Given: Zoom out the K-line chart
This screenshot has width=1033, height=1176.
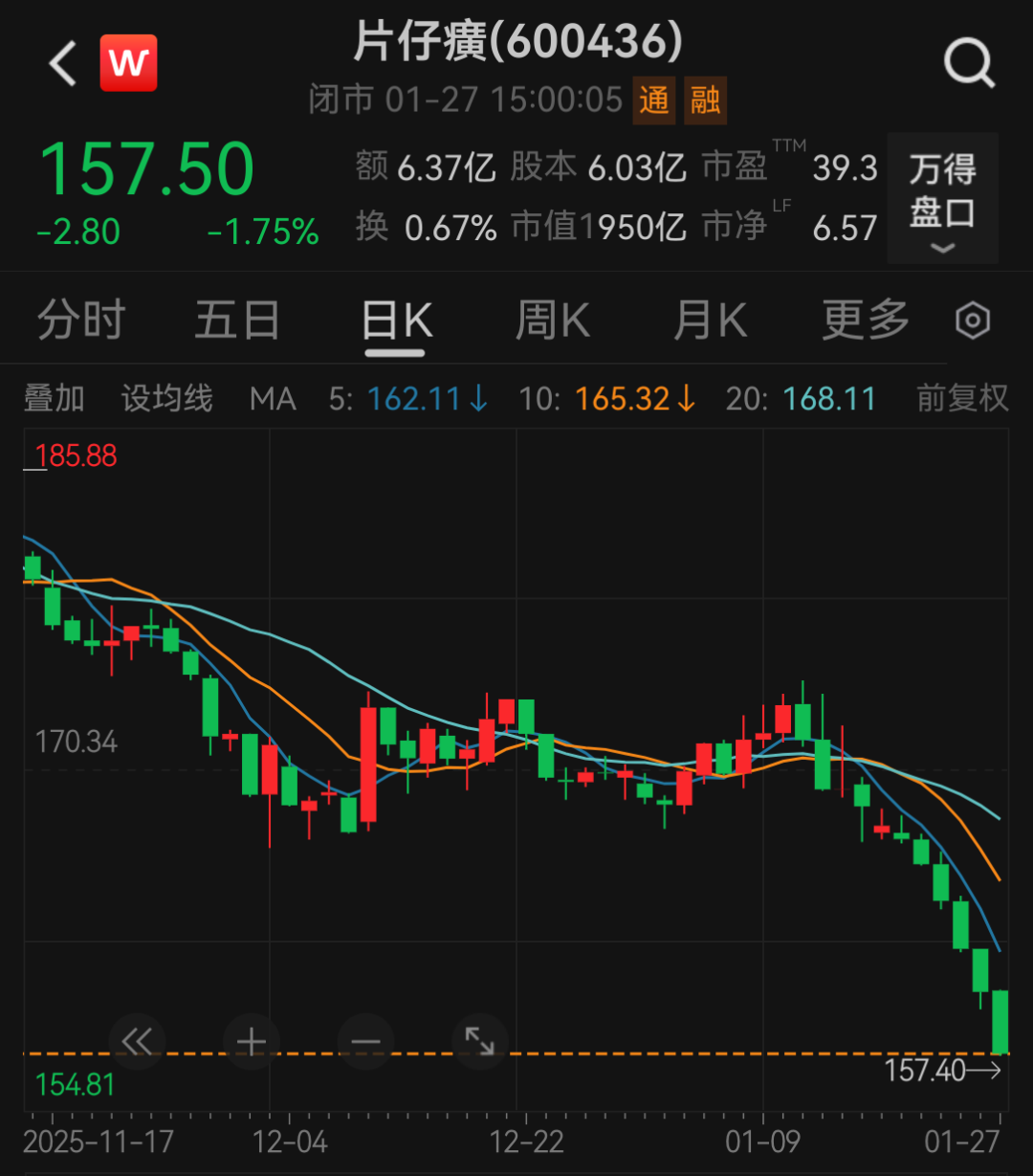Looking at the screenshot, I should coord(365,1041).
